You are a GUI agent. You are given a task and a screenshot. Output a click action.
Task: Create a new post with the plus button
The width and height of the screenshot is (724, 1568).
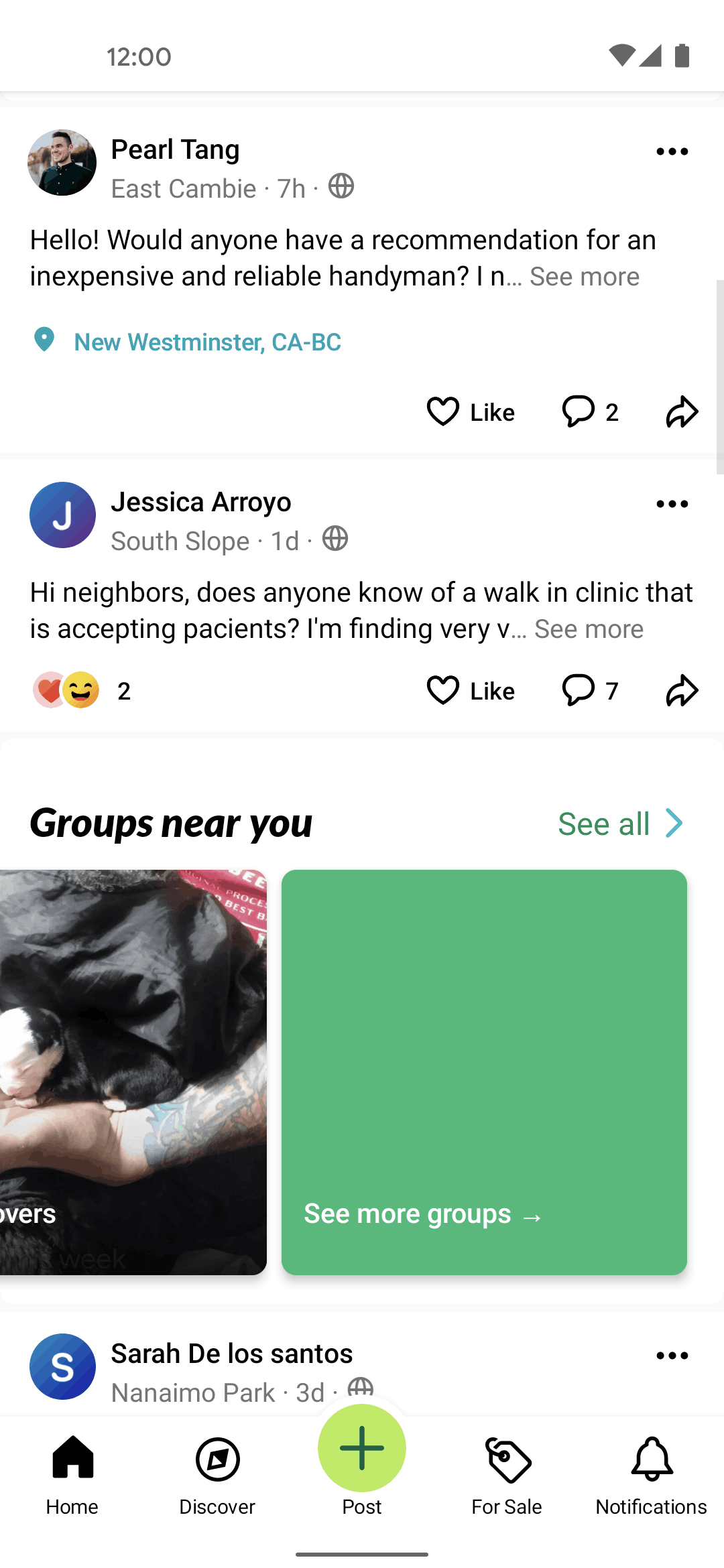(x=362, y=1449)
